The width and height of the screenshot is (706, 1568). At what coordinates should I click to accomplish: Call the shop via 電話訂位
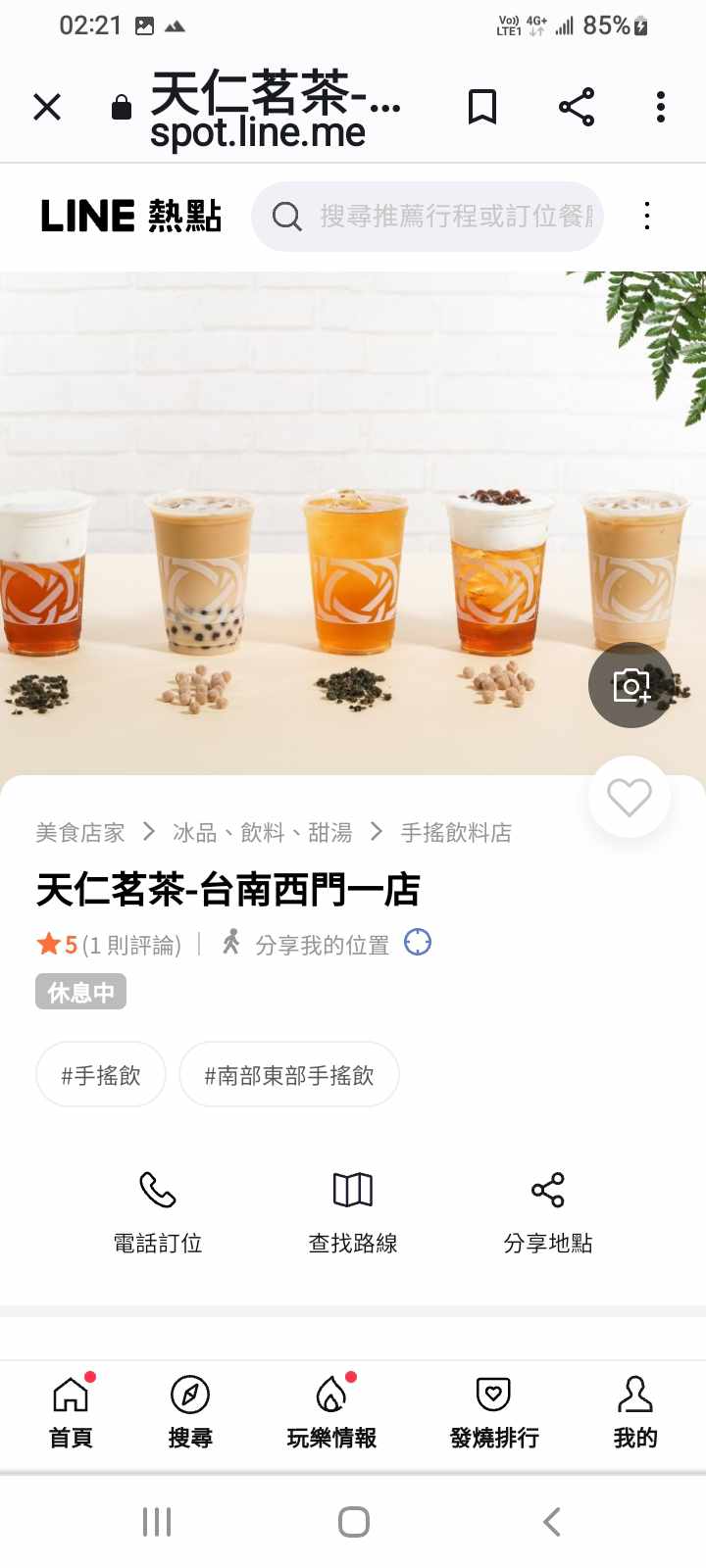[x=158, y=1212]
